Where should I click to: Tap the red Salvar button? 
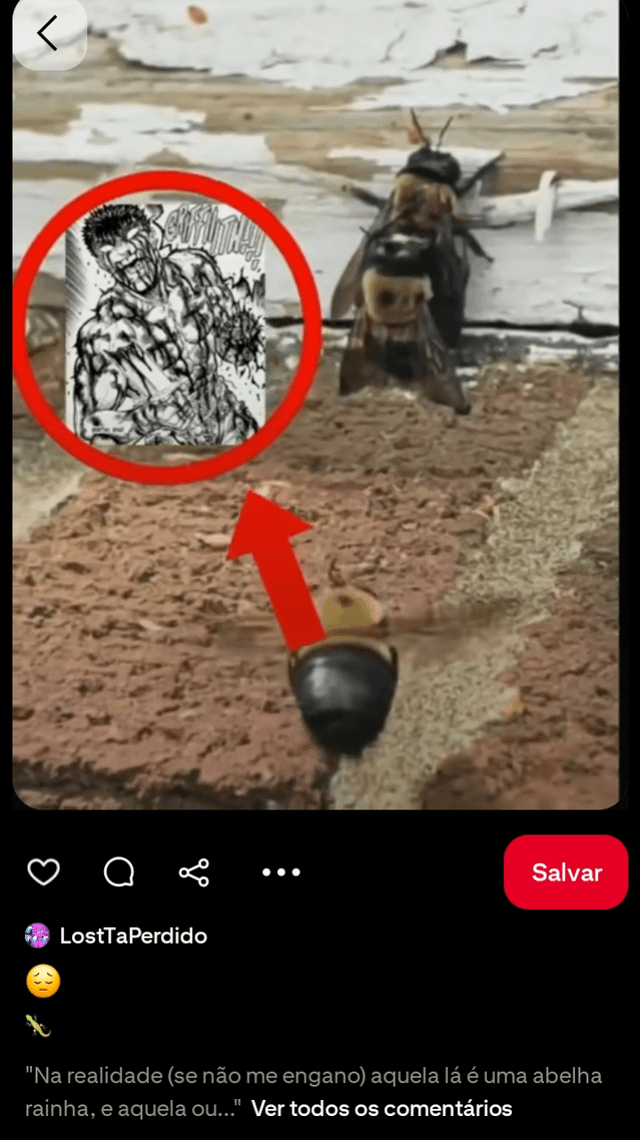[x=566, y=872]
